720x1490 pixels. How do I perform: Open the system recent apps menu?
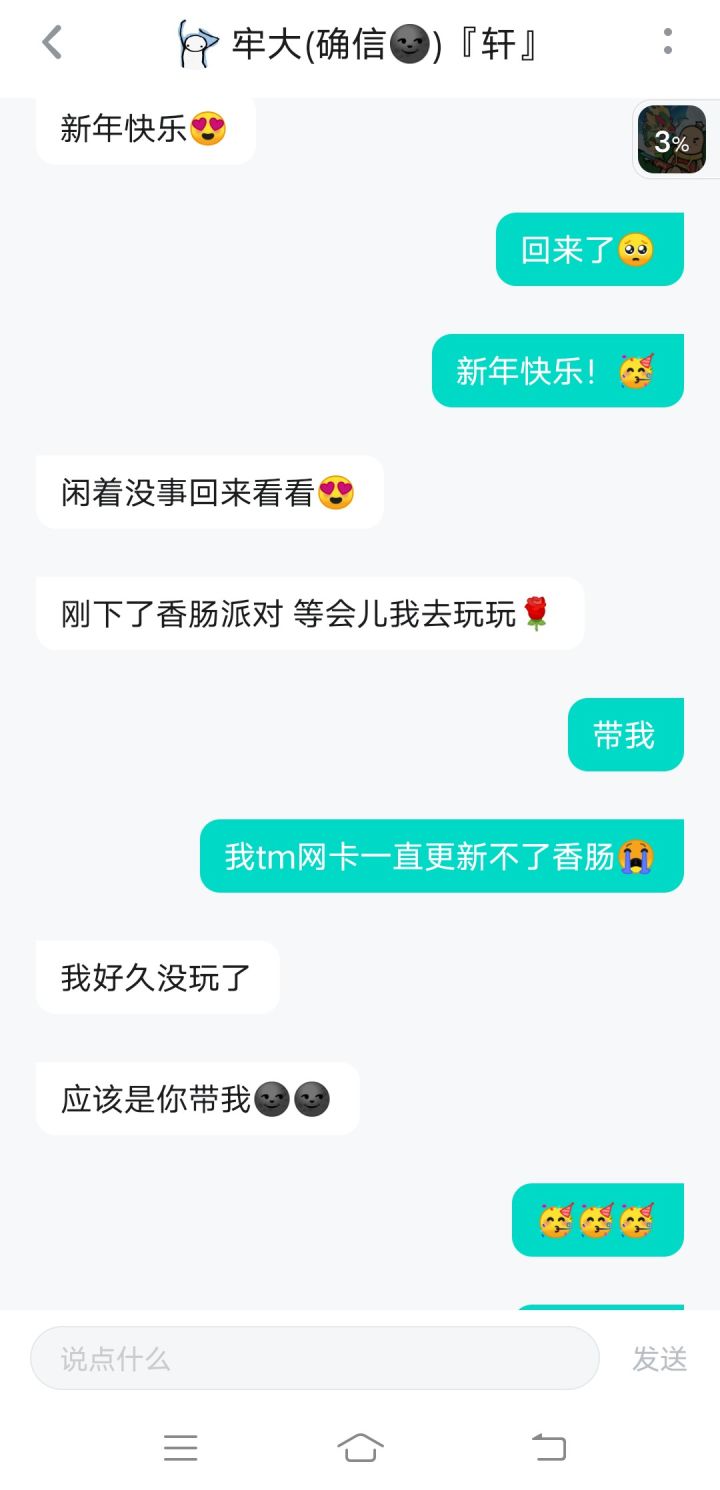[x=180, y=1447]
